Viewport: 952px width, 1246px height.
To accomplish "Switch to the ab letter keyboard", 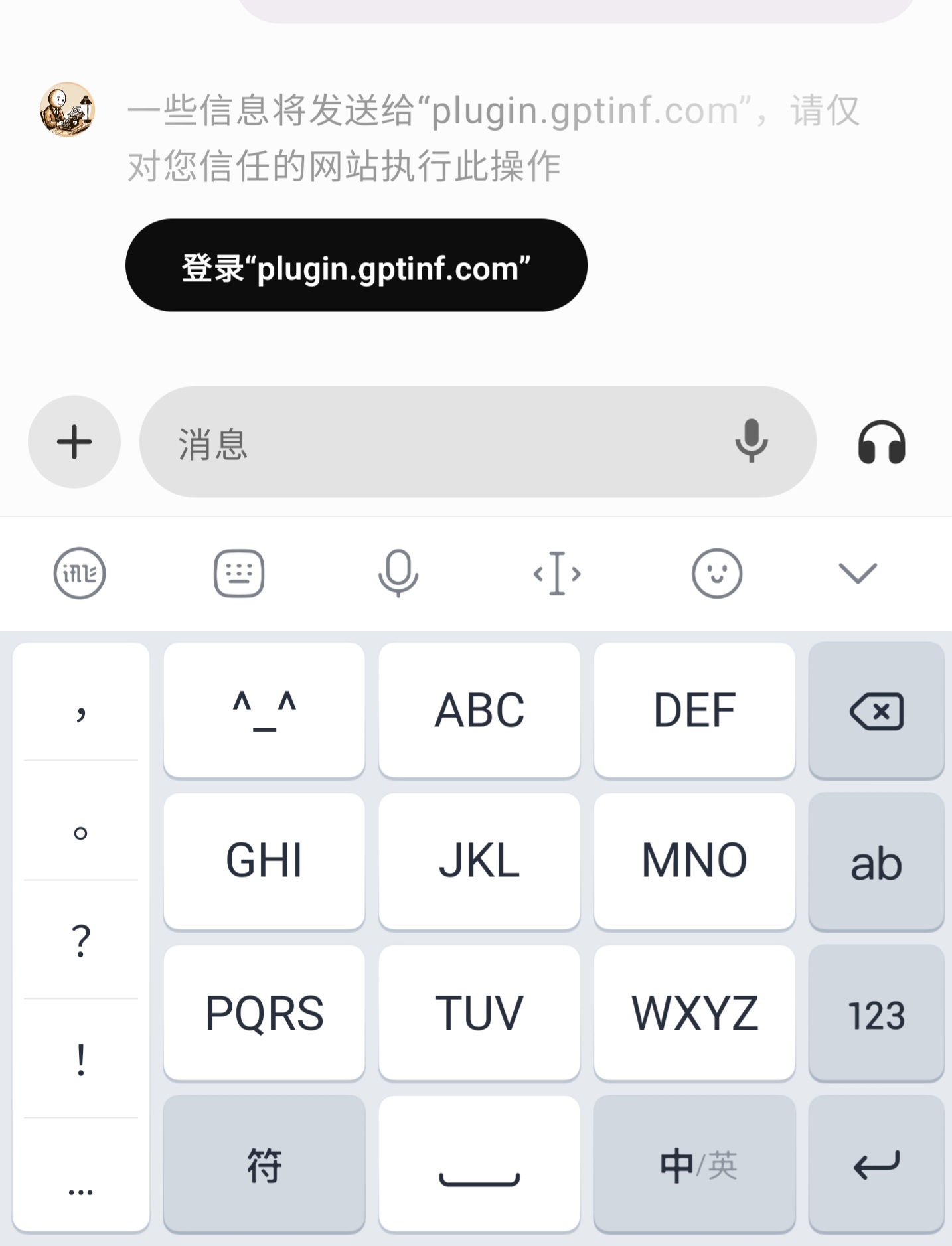I will (876, 862).
